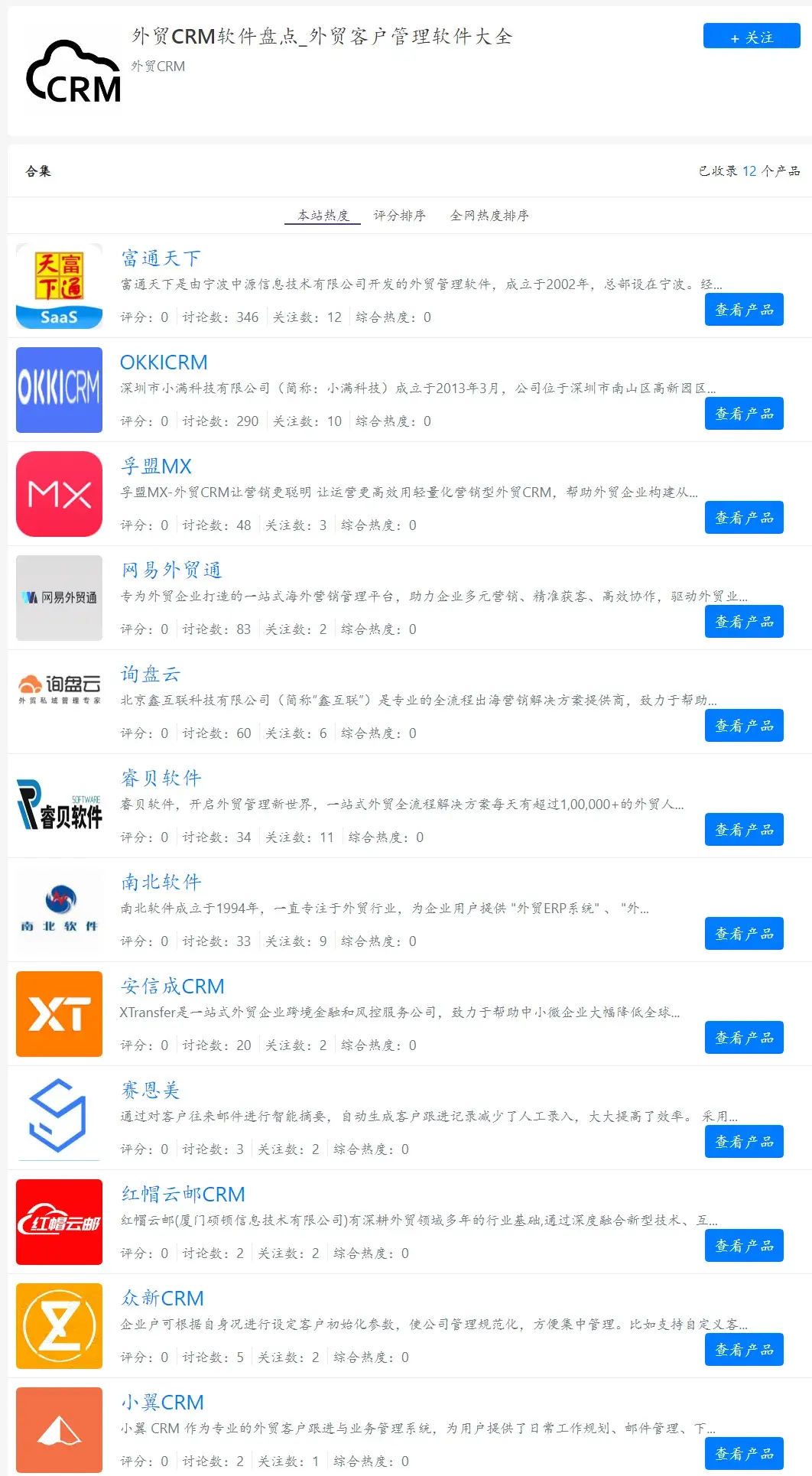Image resolution: width=812 pixels, height=1476 pixels.
Task: Select the 本站热度 tab
Action: [x=323, y=216]
